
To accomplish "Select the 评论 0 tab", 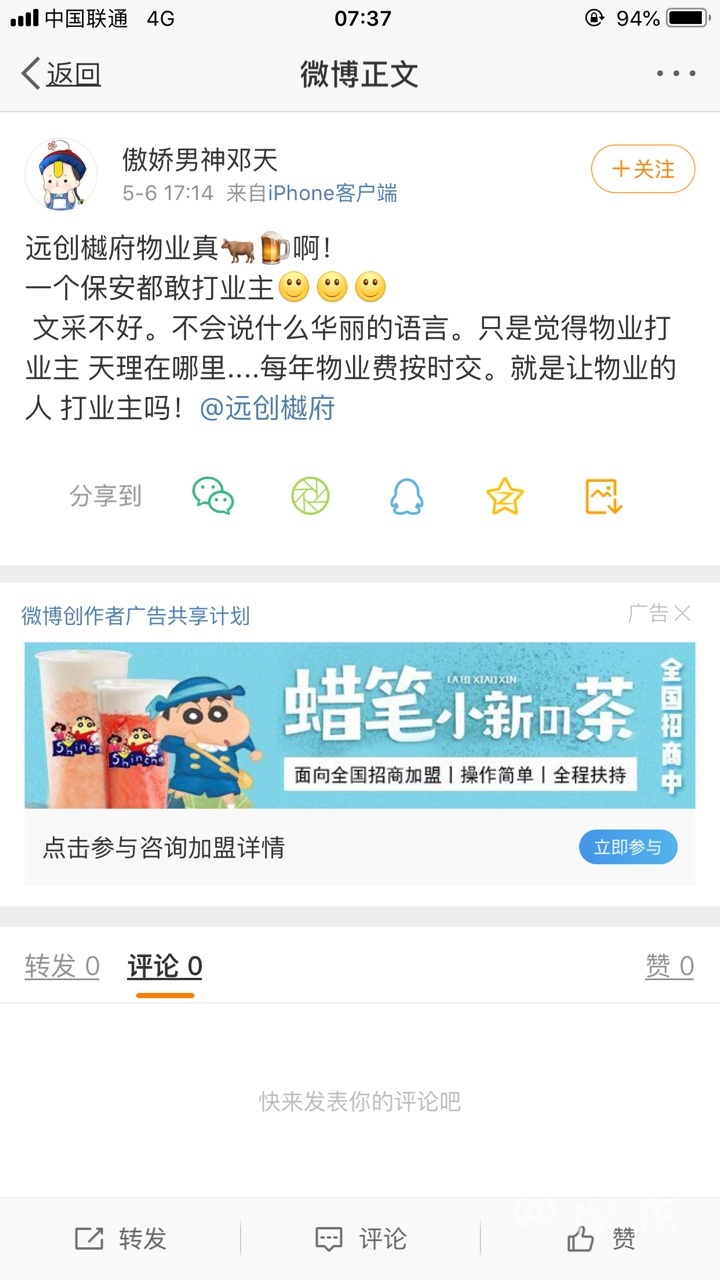I will pos(165,966).
